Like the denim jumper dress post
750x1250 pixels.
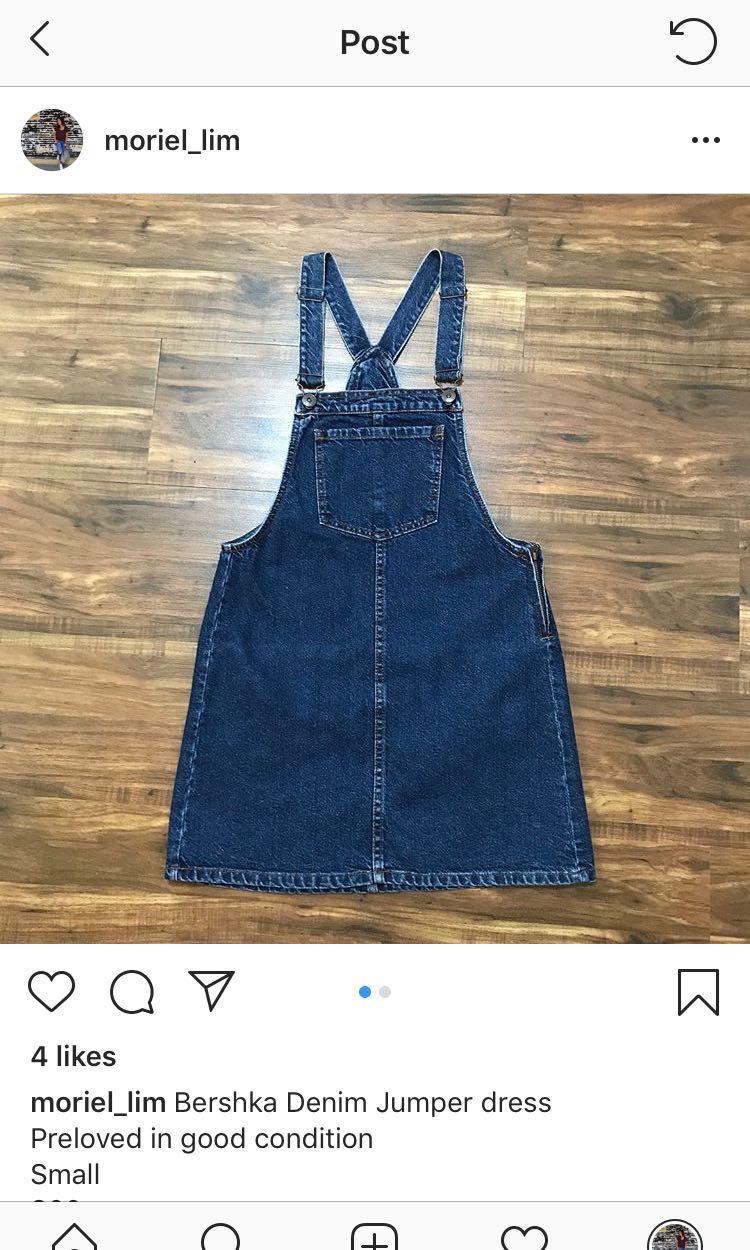[x=52, y=991]
